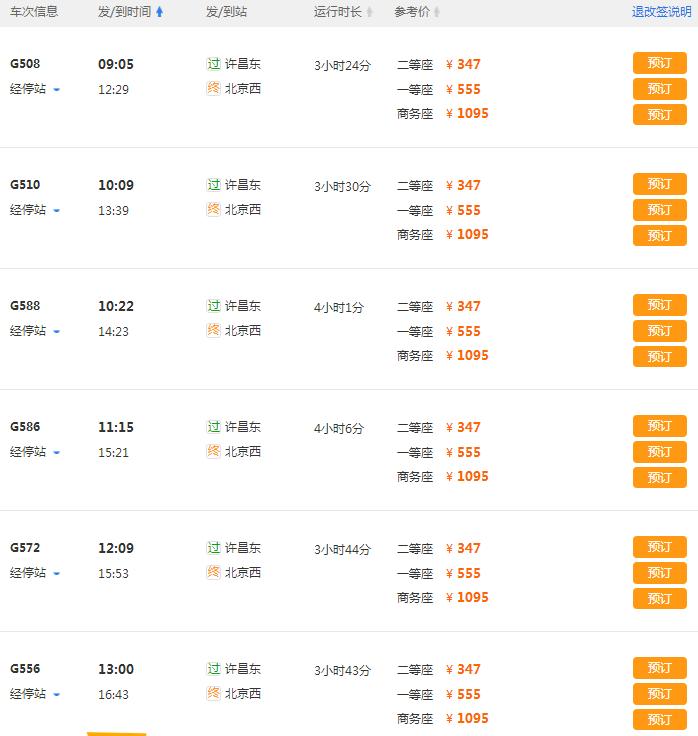View 经停站 list for G586

click(x=35, y=452)
